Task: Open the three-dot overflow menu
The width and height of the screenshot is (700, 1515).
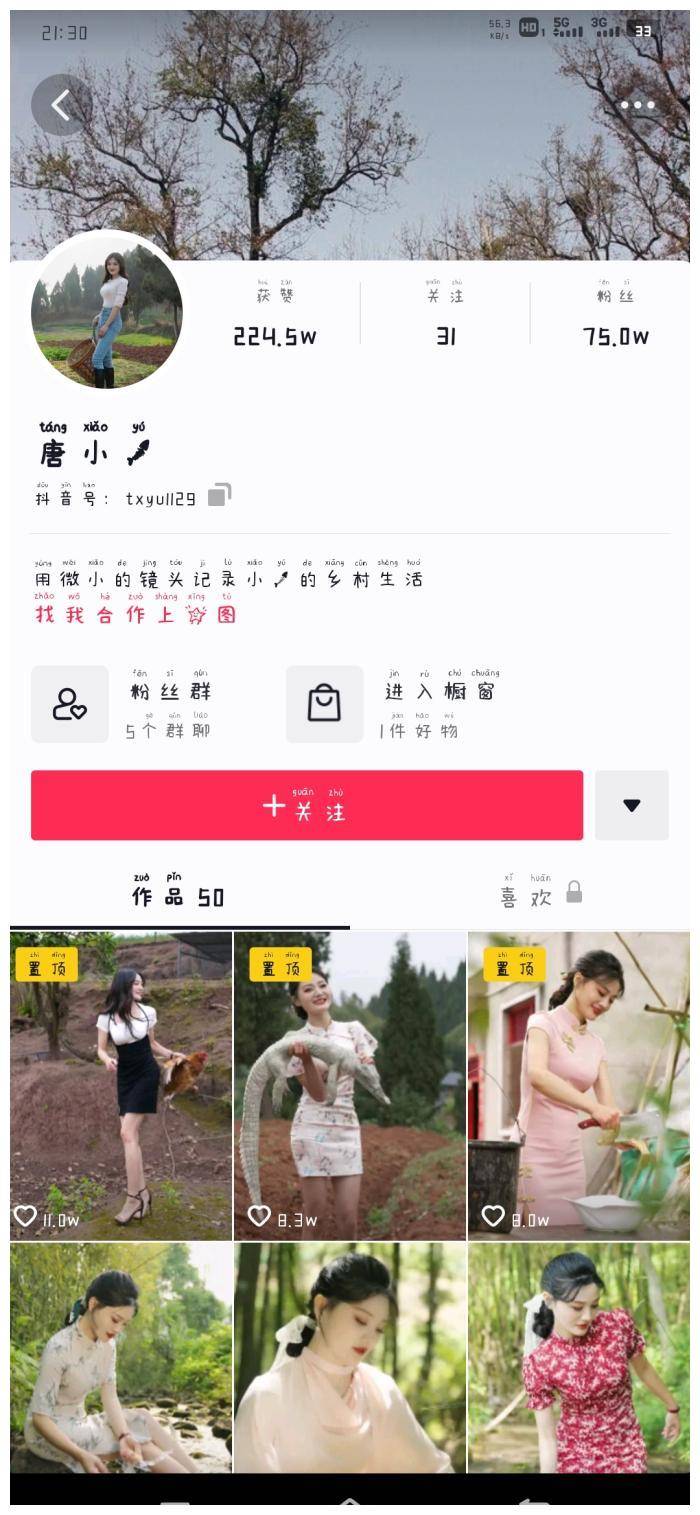Action: click(637, 104)
